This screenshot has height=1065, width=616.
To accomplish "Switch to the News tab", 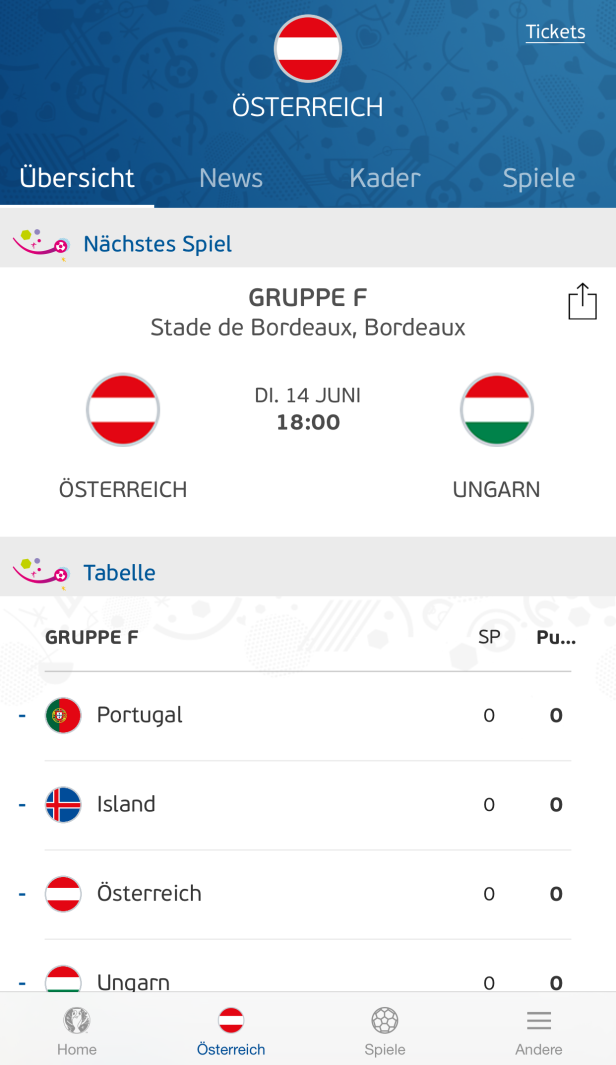I will (231, 178).
